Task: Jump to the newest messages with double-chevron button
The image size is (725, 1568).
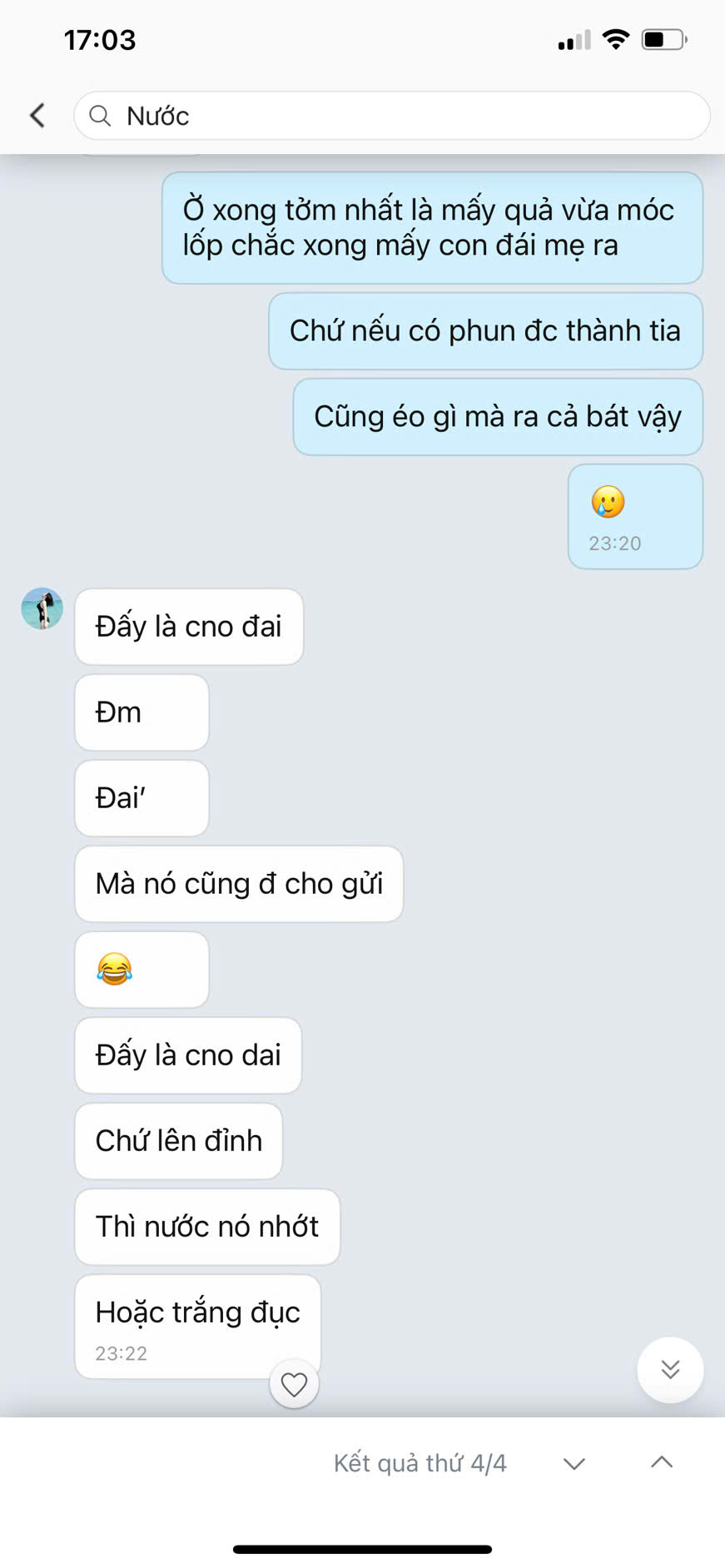Action: click(670, 1370)
